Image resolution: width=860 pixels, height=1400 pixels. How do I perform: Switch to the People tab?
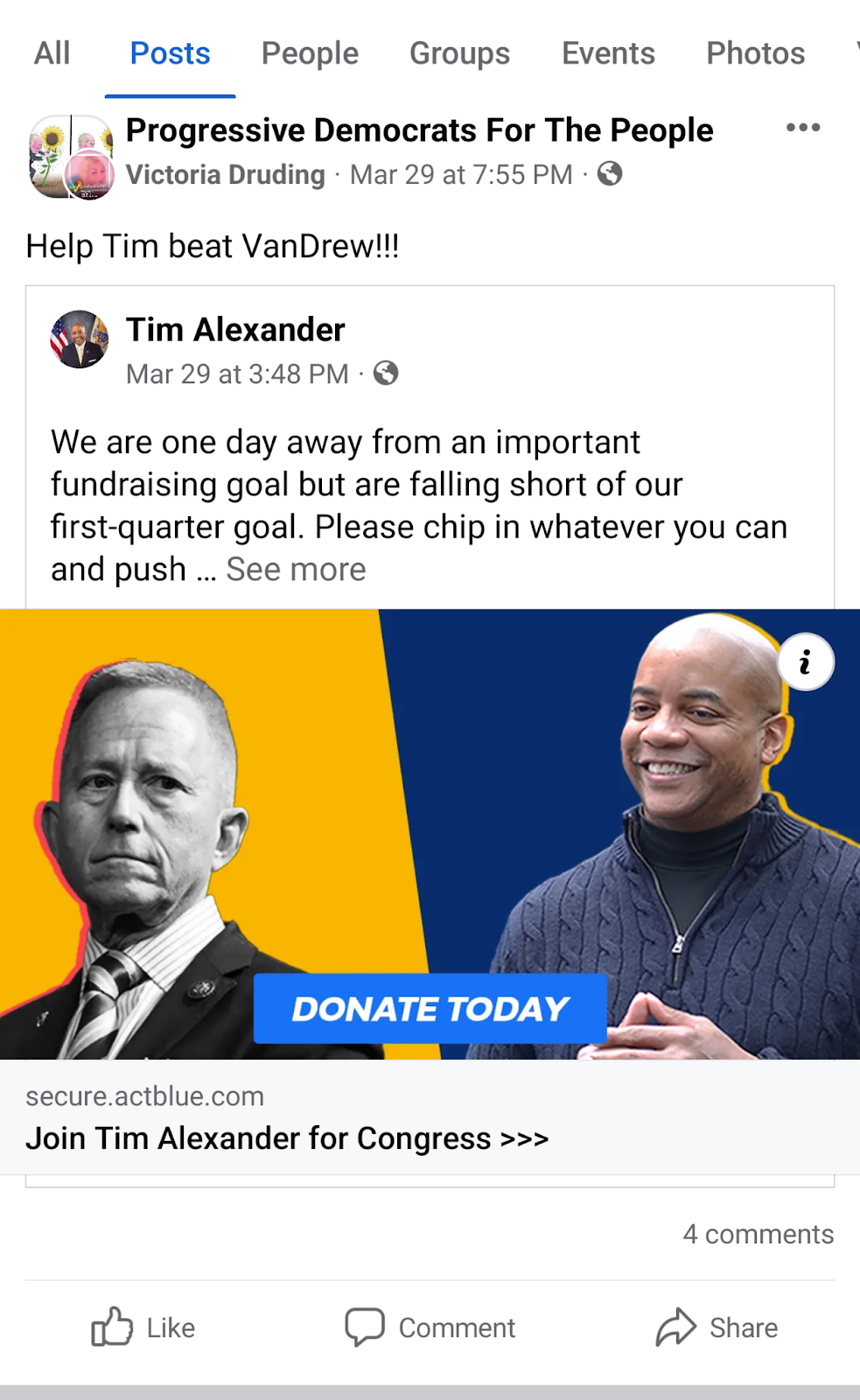(310, 53)
